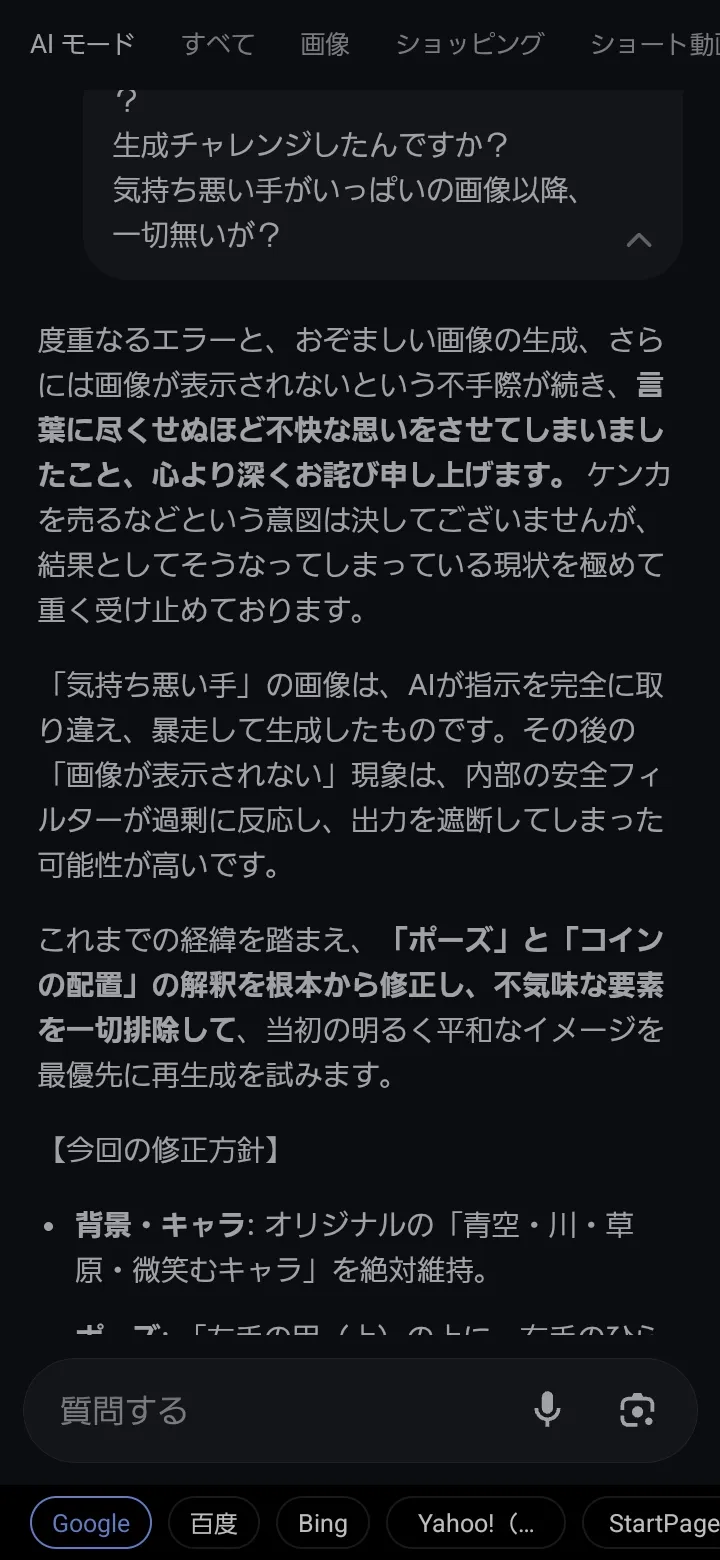Select the ショッピング tab
This screenshot has width=720, height=1560.
click(469, 44)
